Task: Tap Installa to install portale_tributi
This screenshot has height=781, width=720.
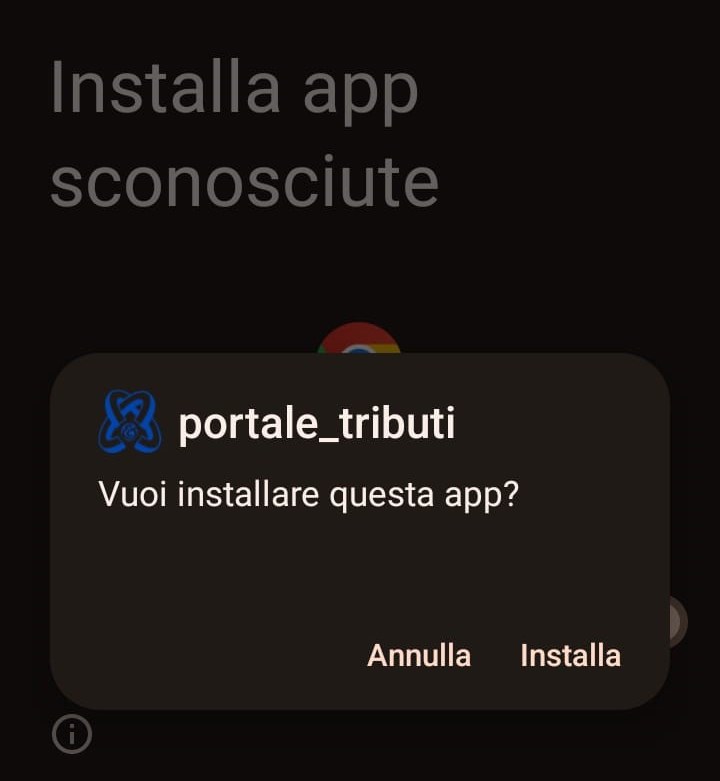Action: point(570,656)
